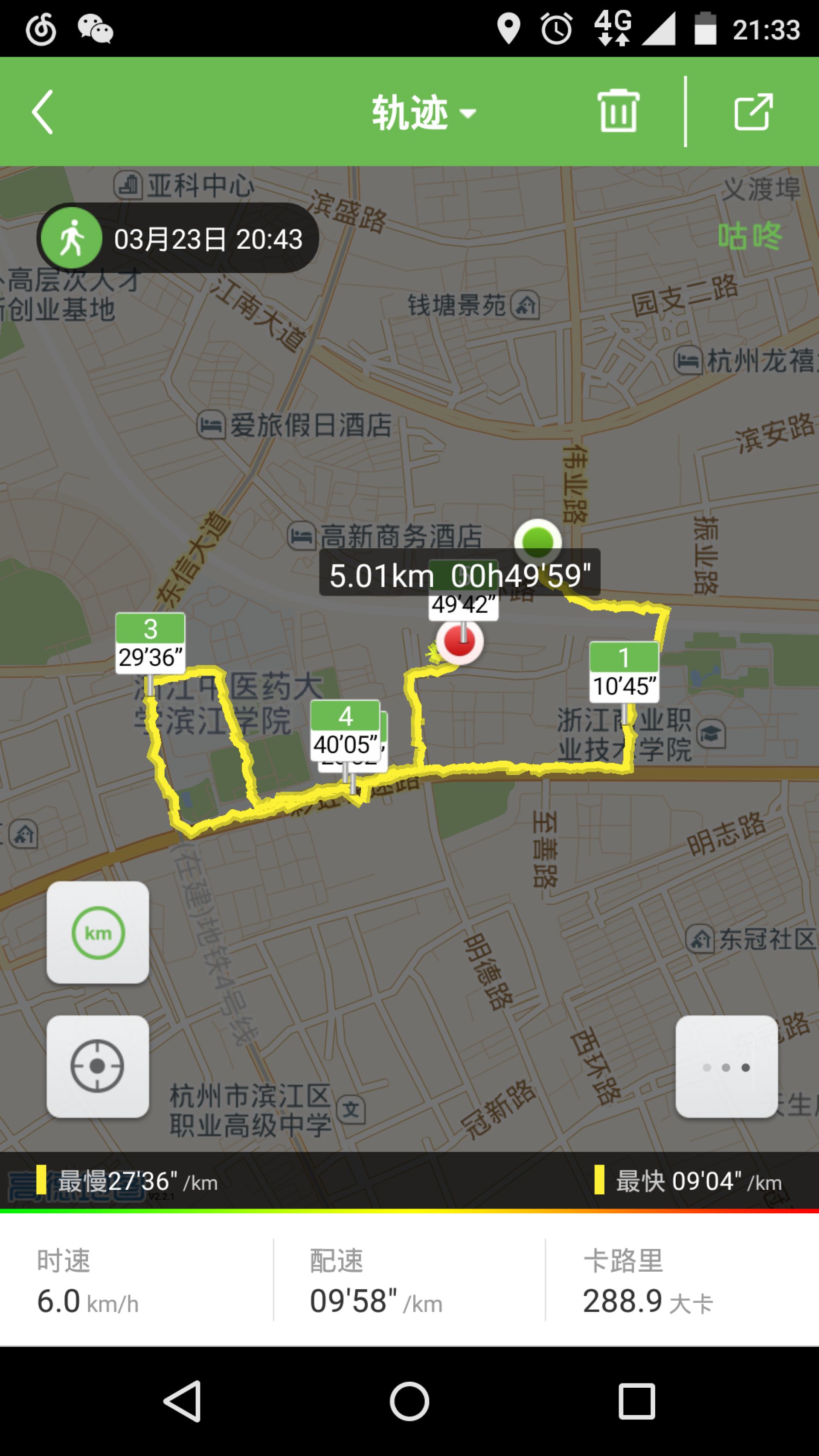Delete this track with trash icon
This screenshot has width=819, height=1456.
[x=618, y=111]
